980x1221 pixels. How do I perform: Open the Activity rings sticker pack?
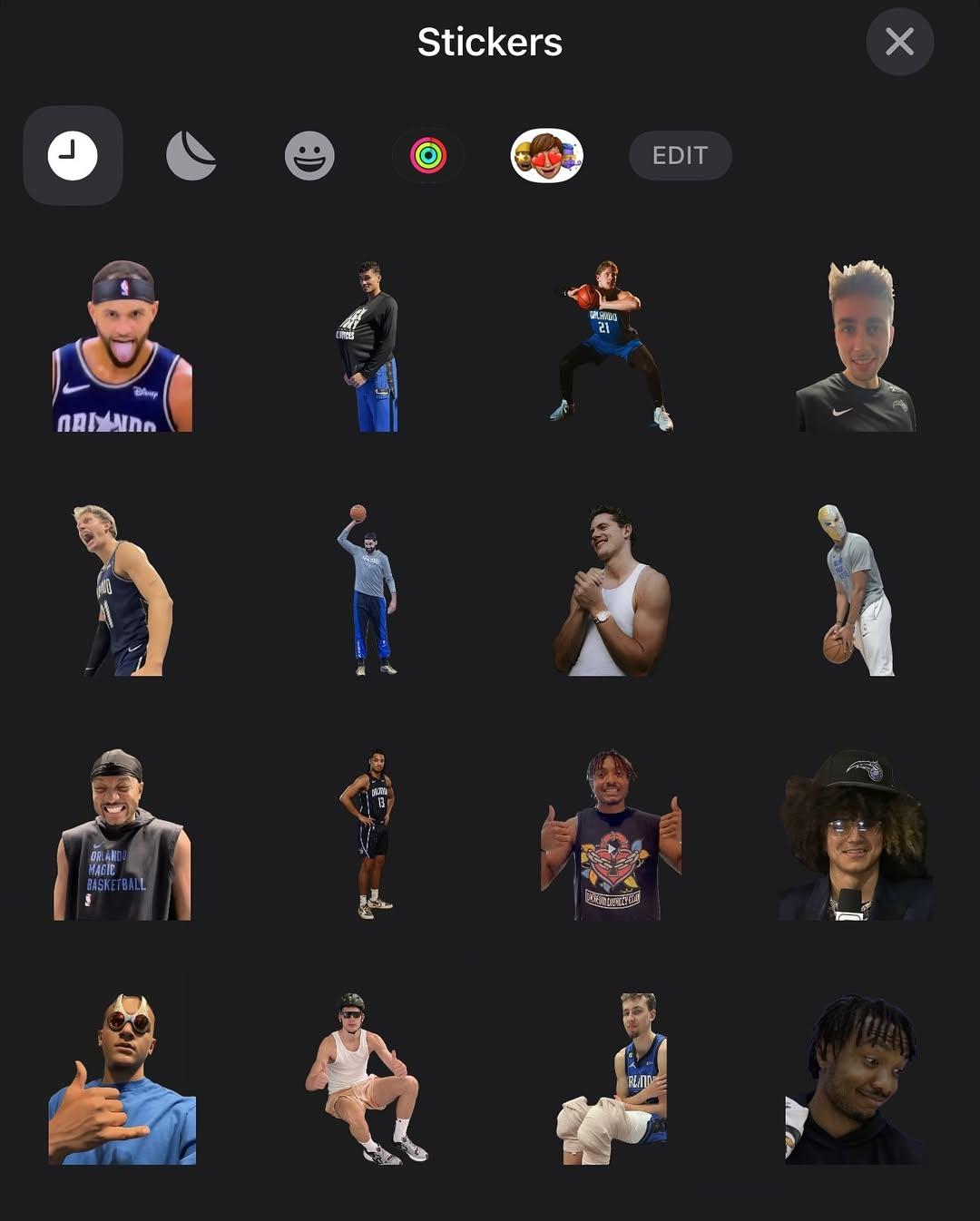point(428,156)
